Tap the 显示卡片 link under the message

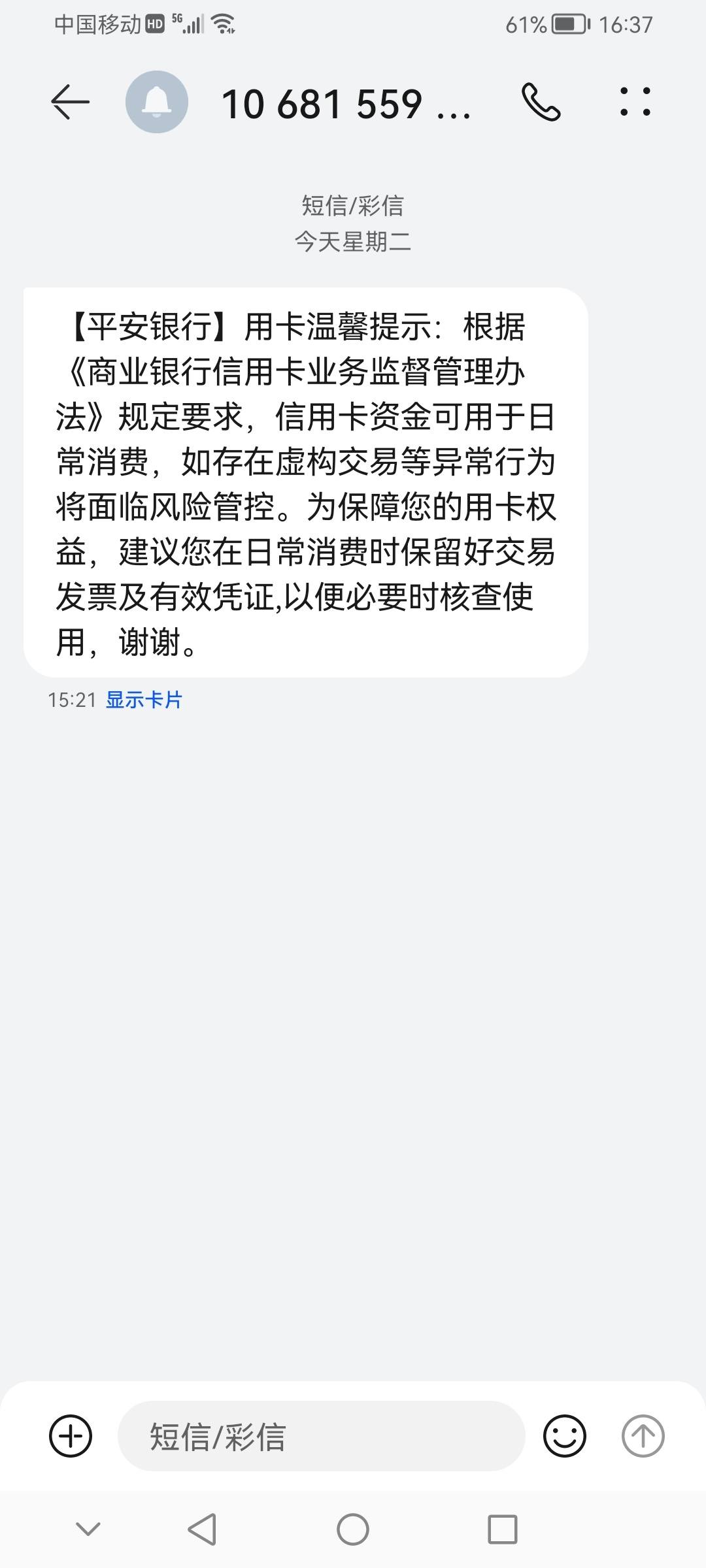144,700
